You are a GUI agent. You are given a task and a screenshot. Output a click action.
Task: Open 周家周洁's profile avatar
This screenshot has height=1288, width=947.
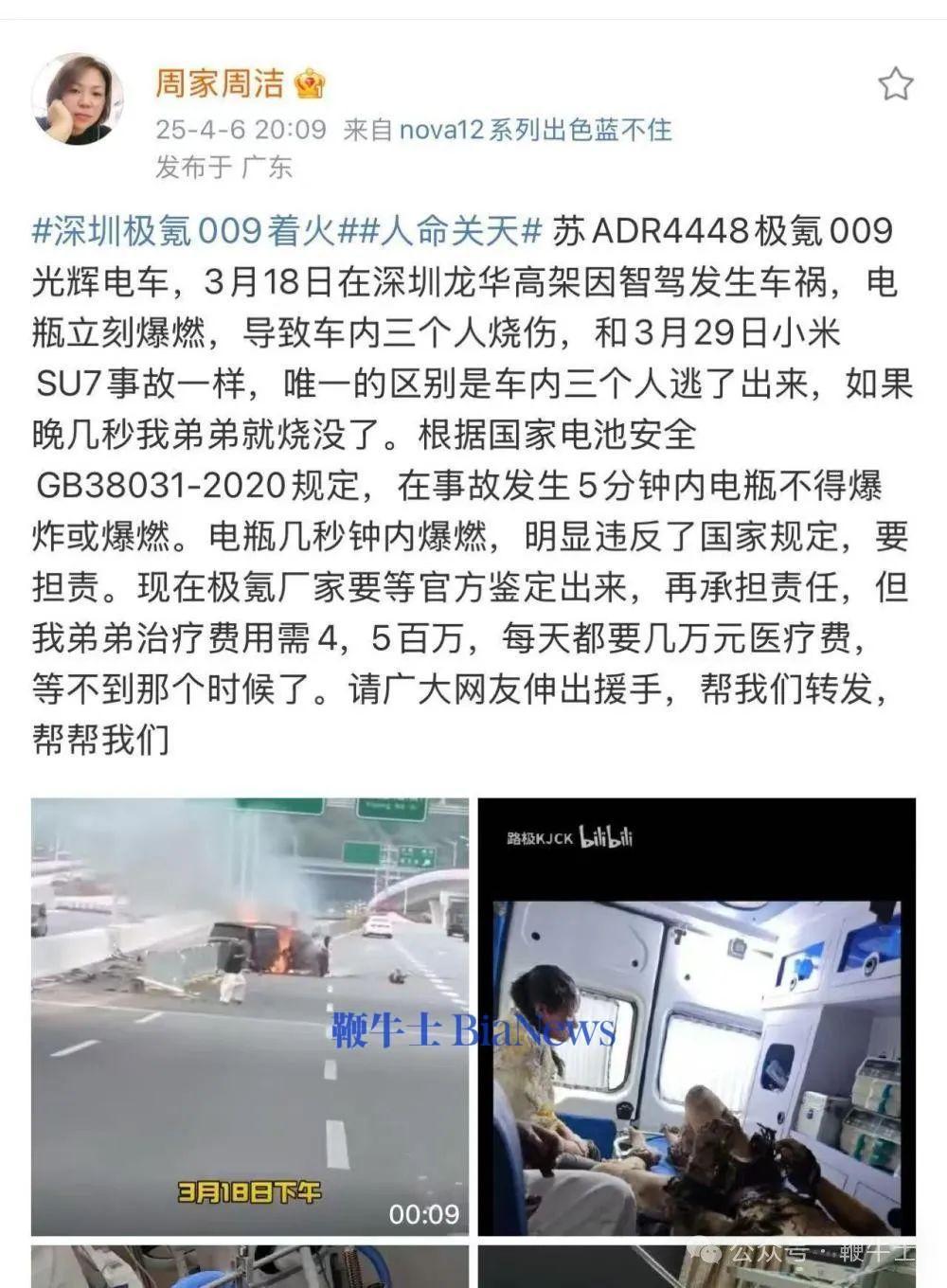click(x=78, y=99)
